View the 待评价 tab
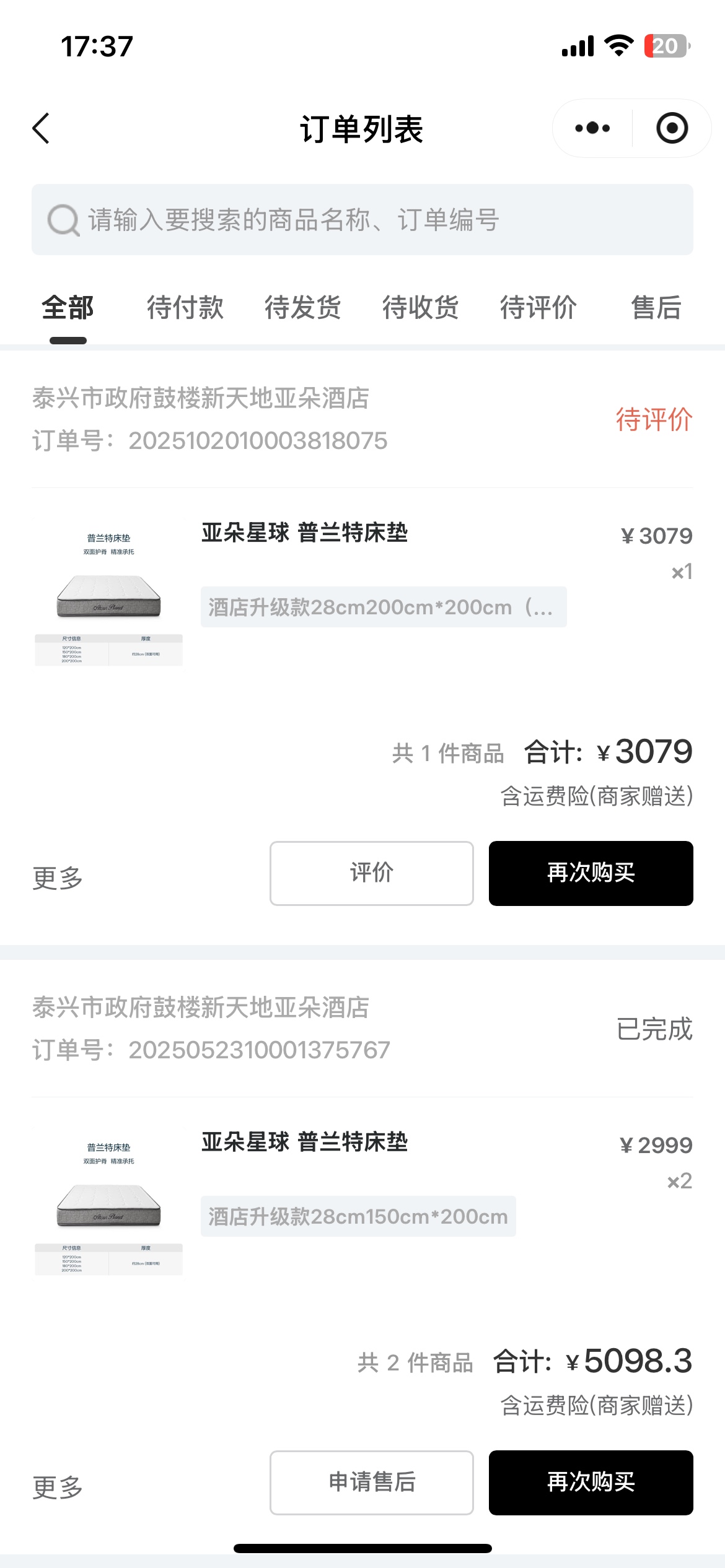Viewport: 725px width, 1568px height. coord(538,308)
